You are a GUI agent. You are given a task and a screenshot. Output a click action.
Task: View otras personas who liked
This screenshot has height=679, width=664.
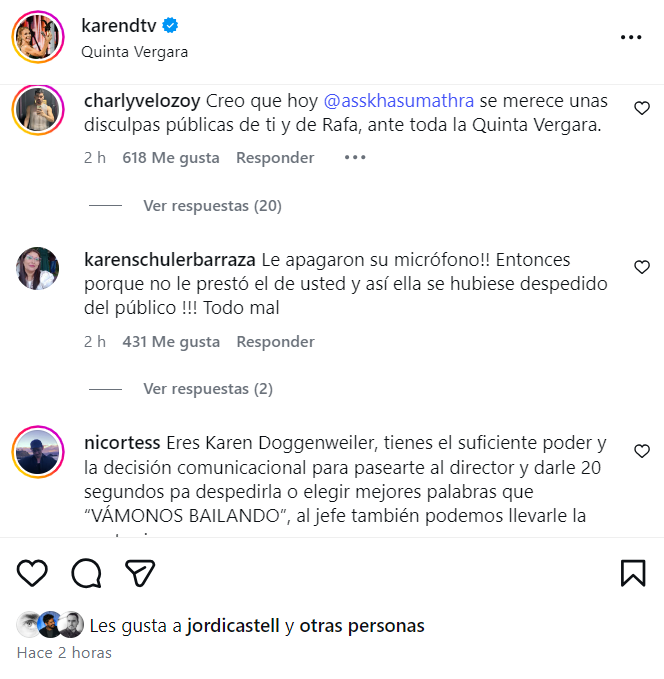[362, 626]
